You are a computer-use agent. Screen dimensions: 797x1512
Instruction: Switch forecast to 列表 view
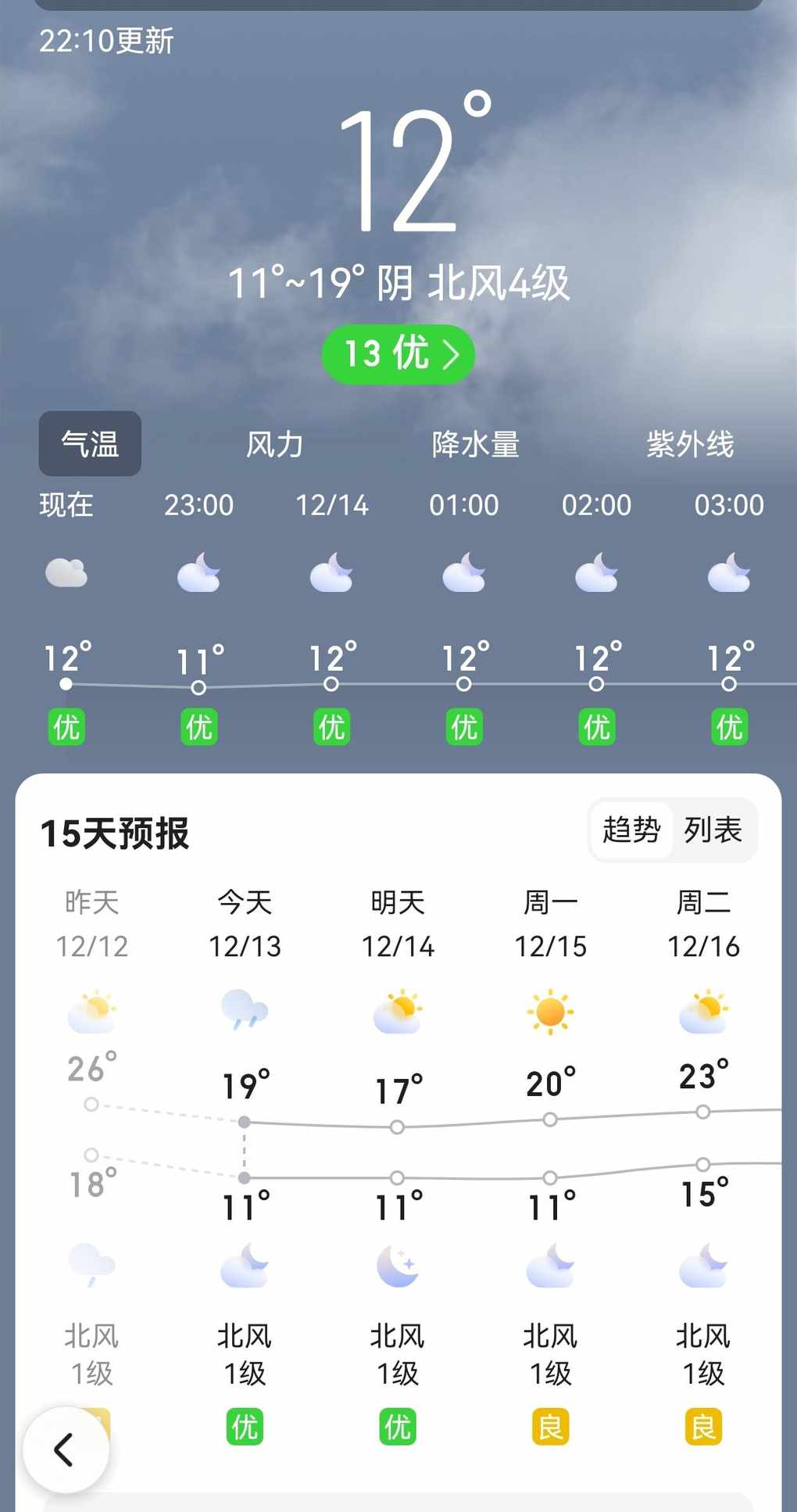click(713, 830)
